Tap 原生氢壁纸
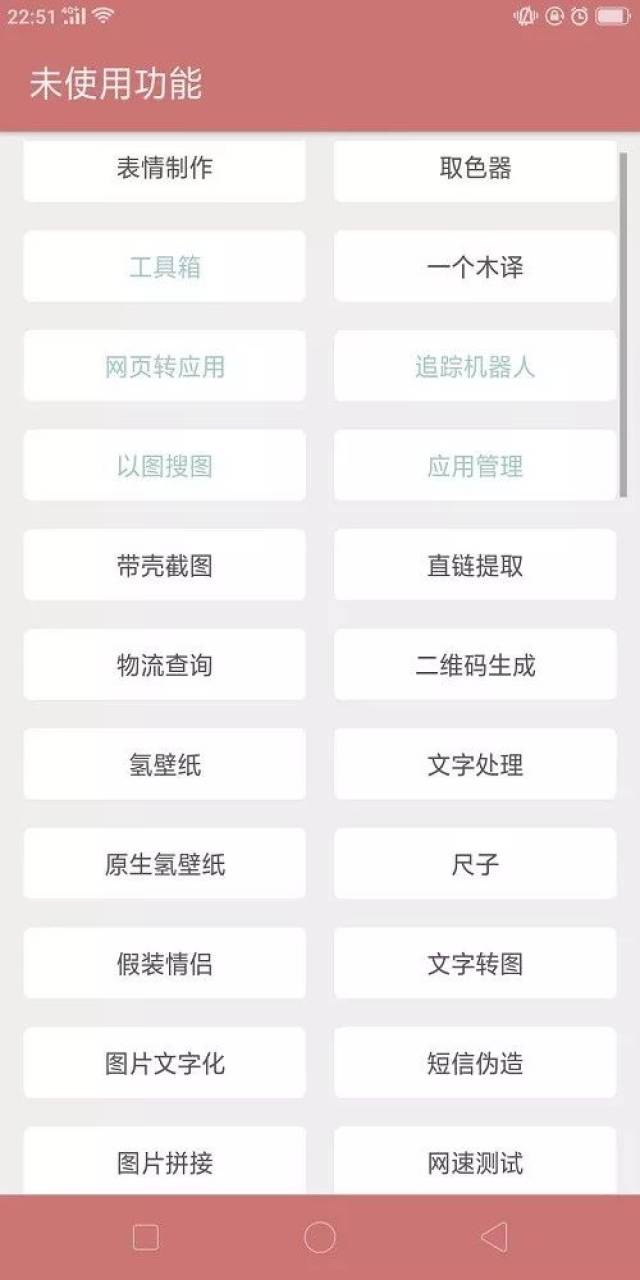This screenshot has height=1280, width=640. (164, 864)
